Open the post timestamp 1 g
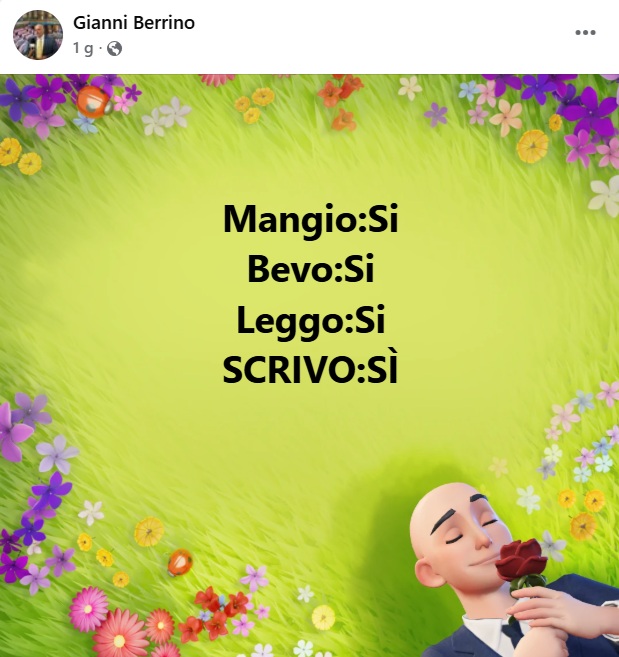This screenshot has width=619, height=657. 83,48
